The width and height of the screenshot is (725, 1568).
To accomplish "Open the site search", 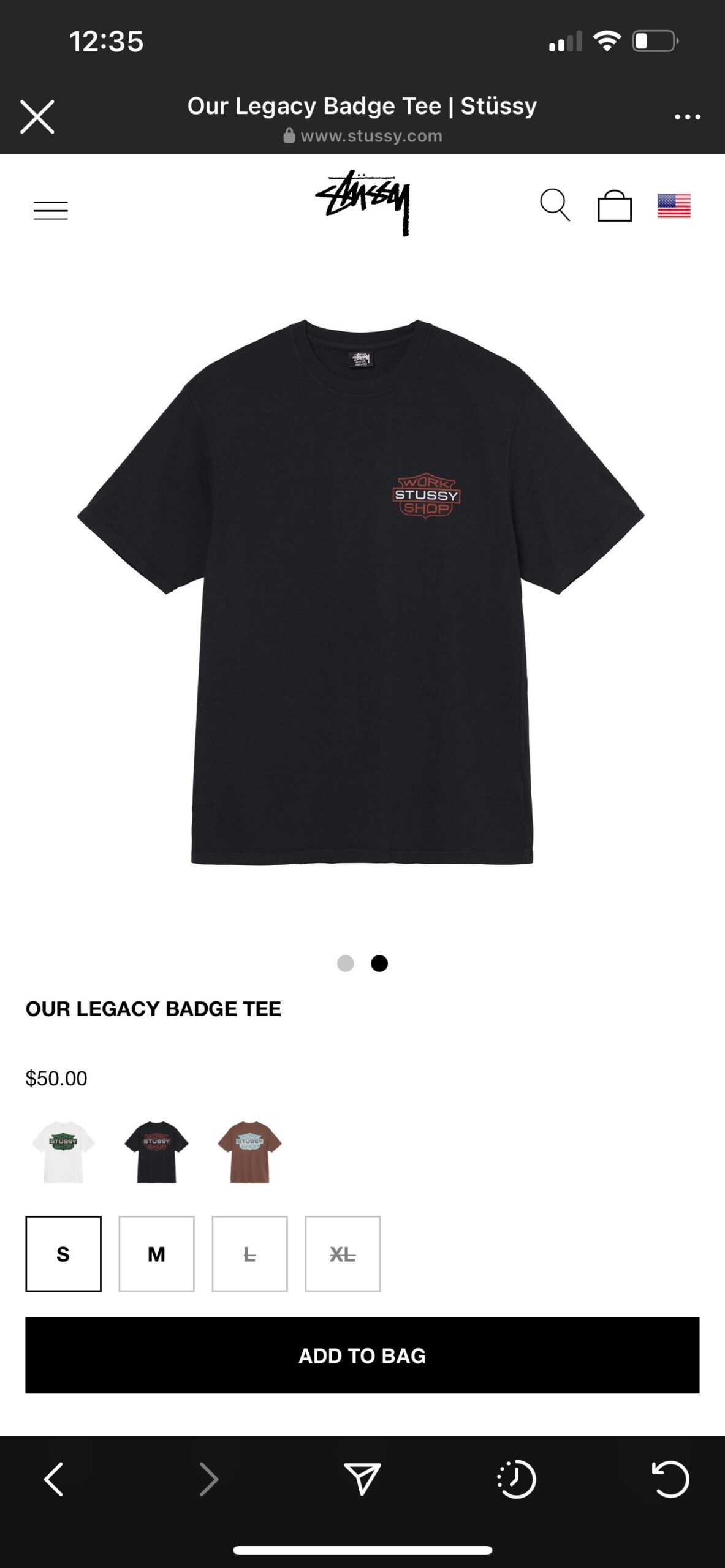I will (x=555, y=205).
